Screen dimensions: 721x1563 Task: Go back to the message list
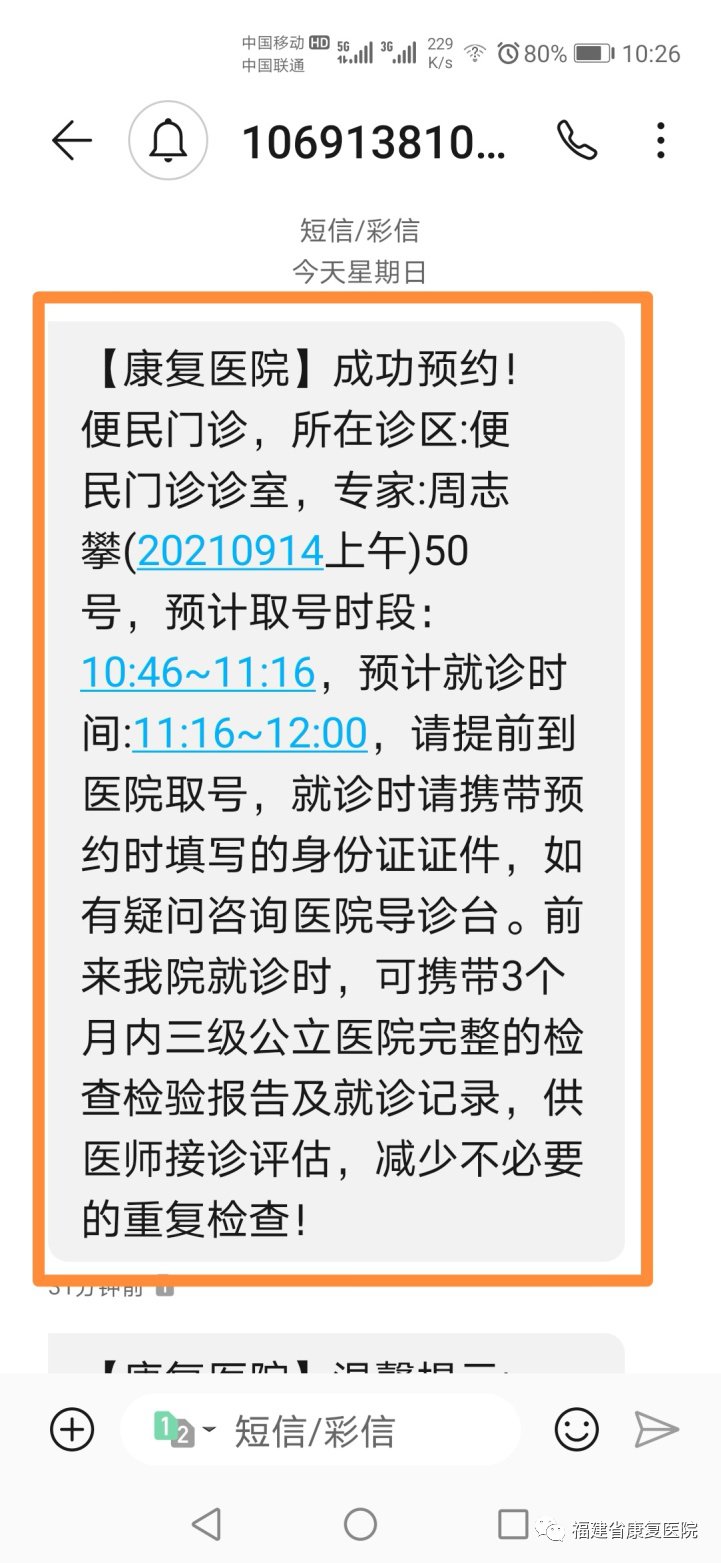coord(71,141)
